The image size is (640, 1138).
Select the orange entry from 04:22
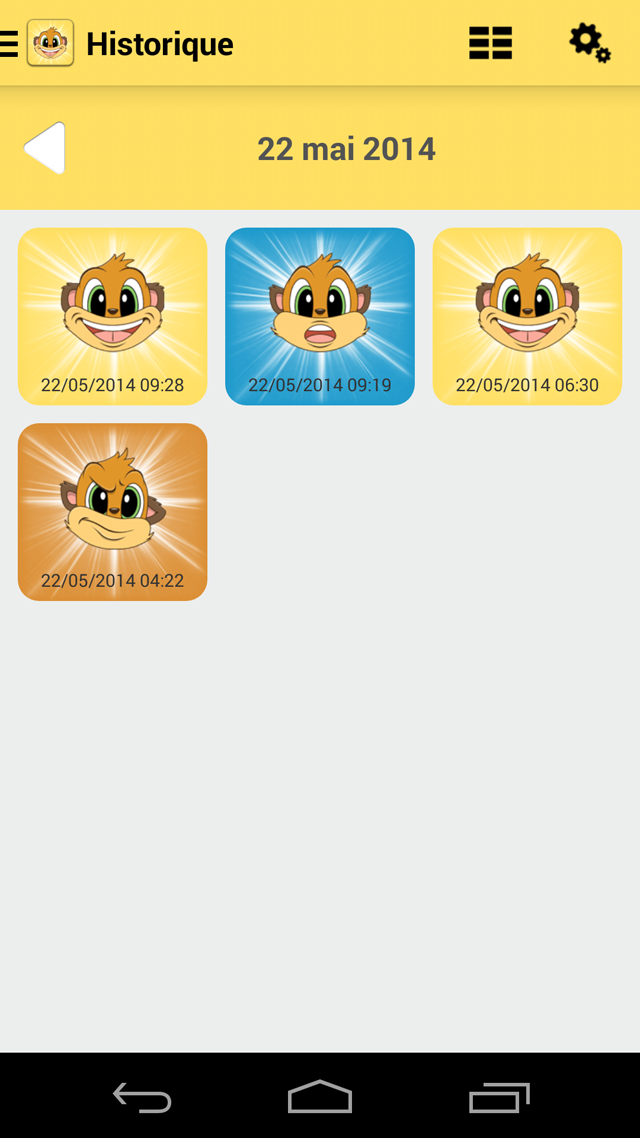pyautogui.click(x=113, y=512)
